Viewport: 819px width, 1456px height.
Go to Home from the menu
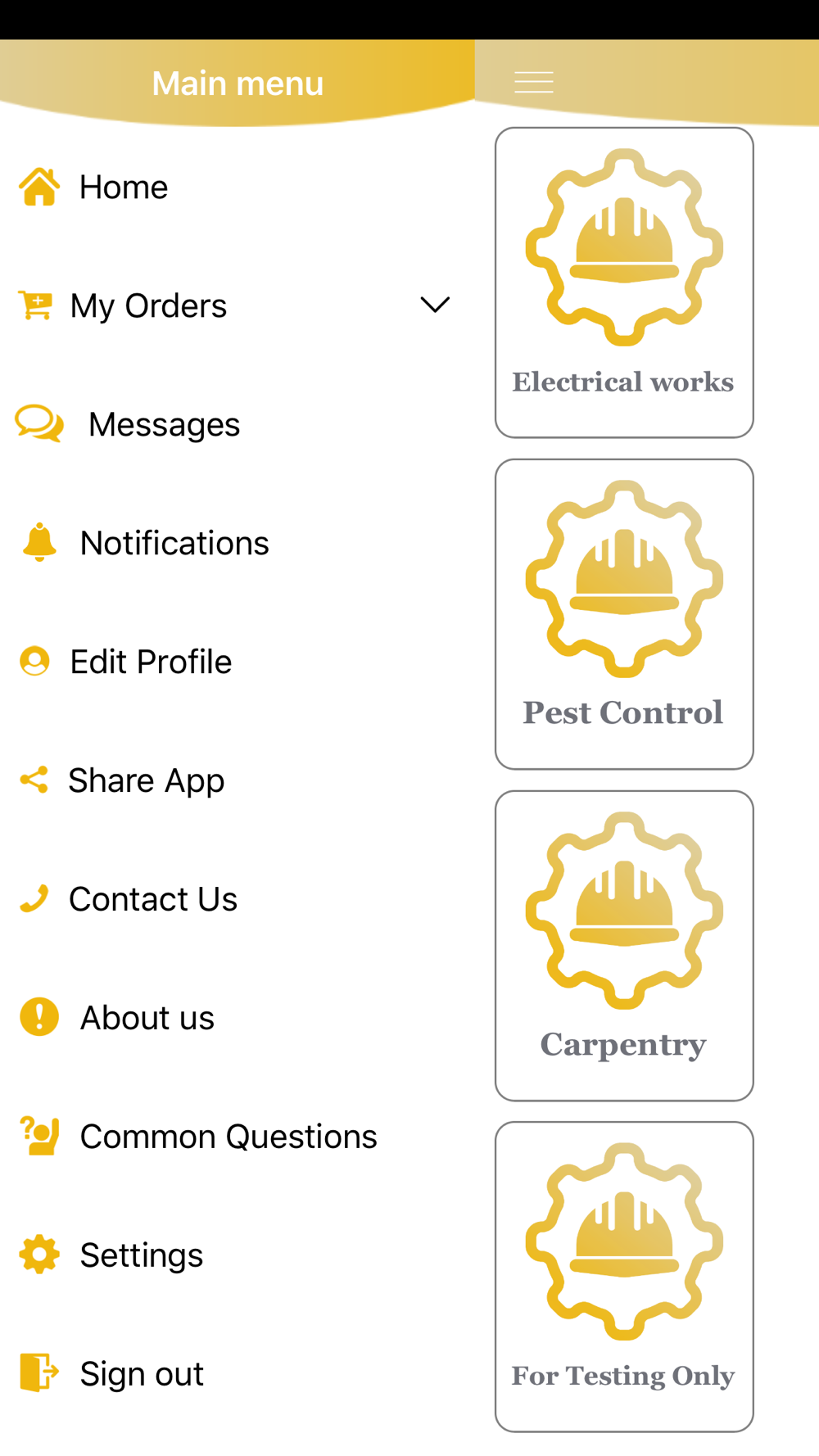pos(123,188)
